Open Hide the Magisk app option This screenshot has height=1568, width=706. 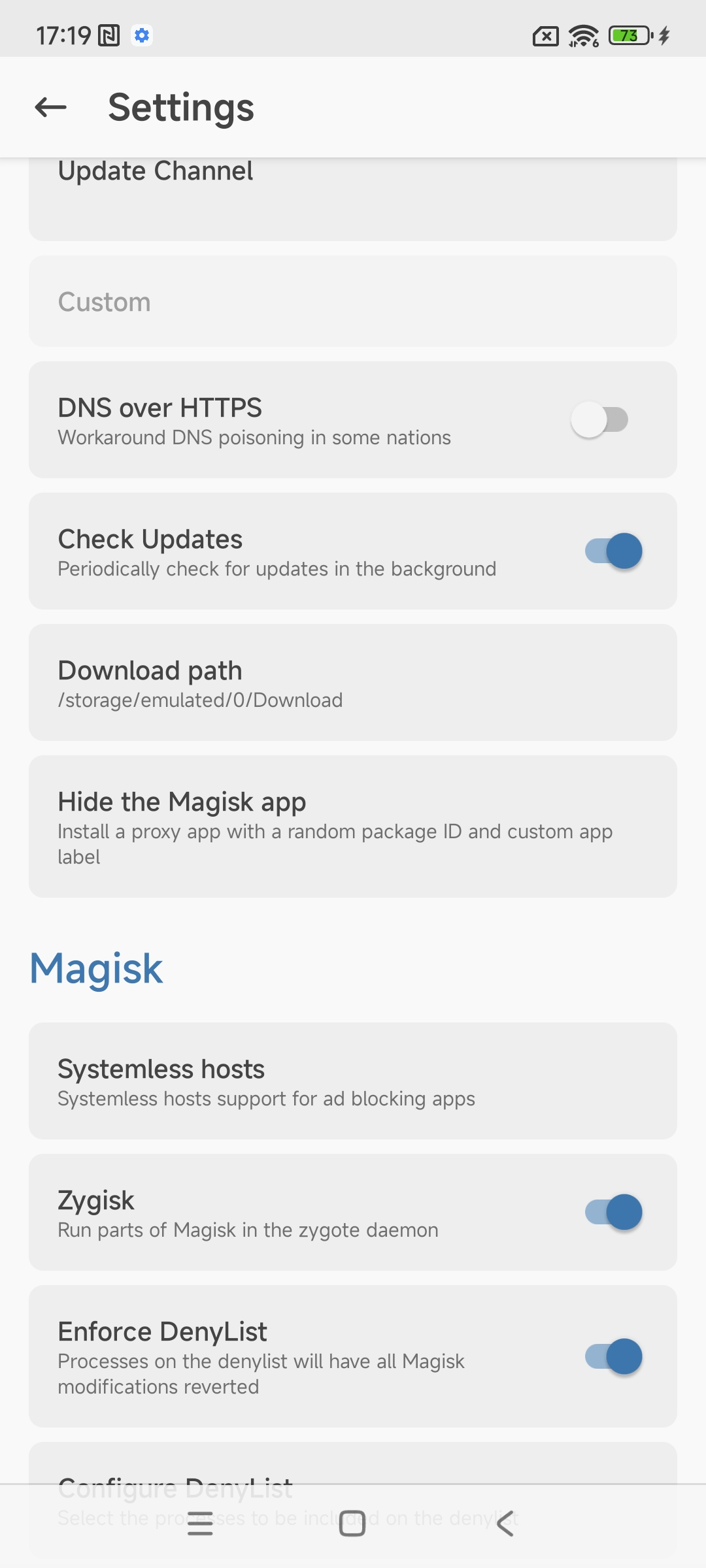(x=353, y=826)
